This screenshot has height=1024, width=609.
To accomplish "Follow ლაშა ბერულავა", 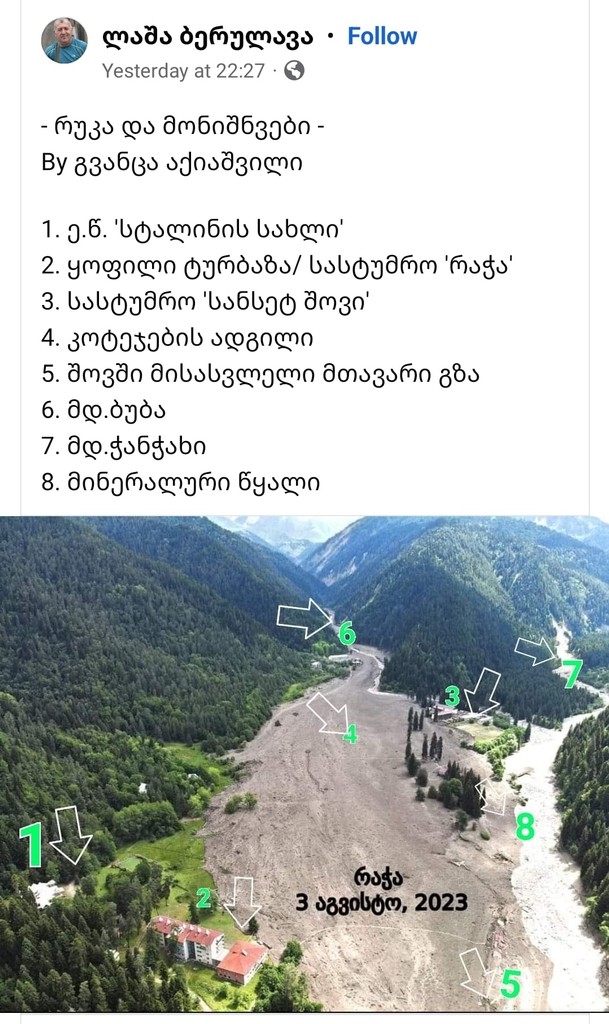I will click(x=380, y=36).
